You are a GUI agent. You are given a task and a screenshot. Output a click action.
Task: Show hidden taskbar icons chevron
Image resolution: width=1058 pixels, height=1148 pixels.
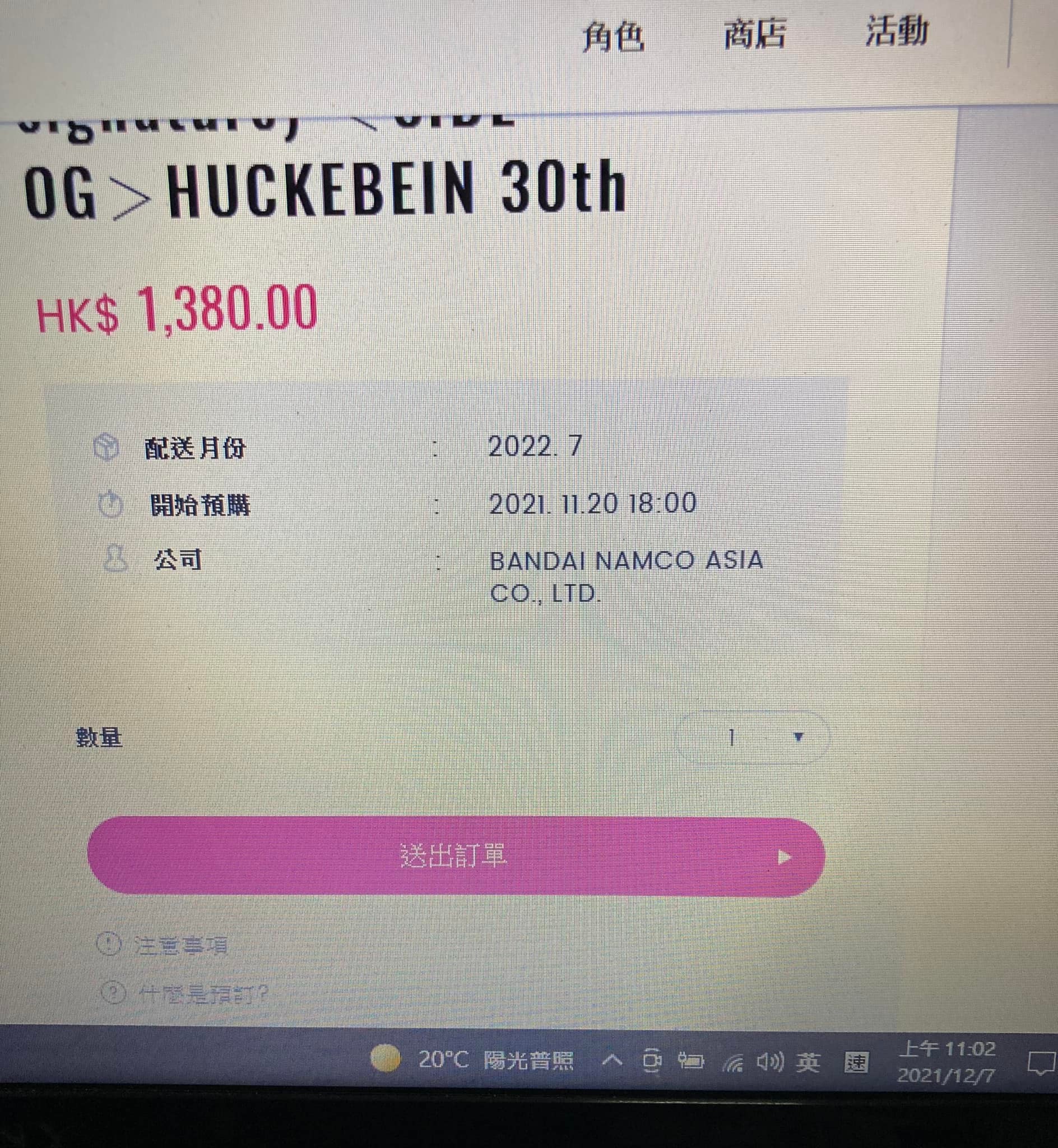pos(612,1061)
